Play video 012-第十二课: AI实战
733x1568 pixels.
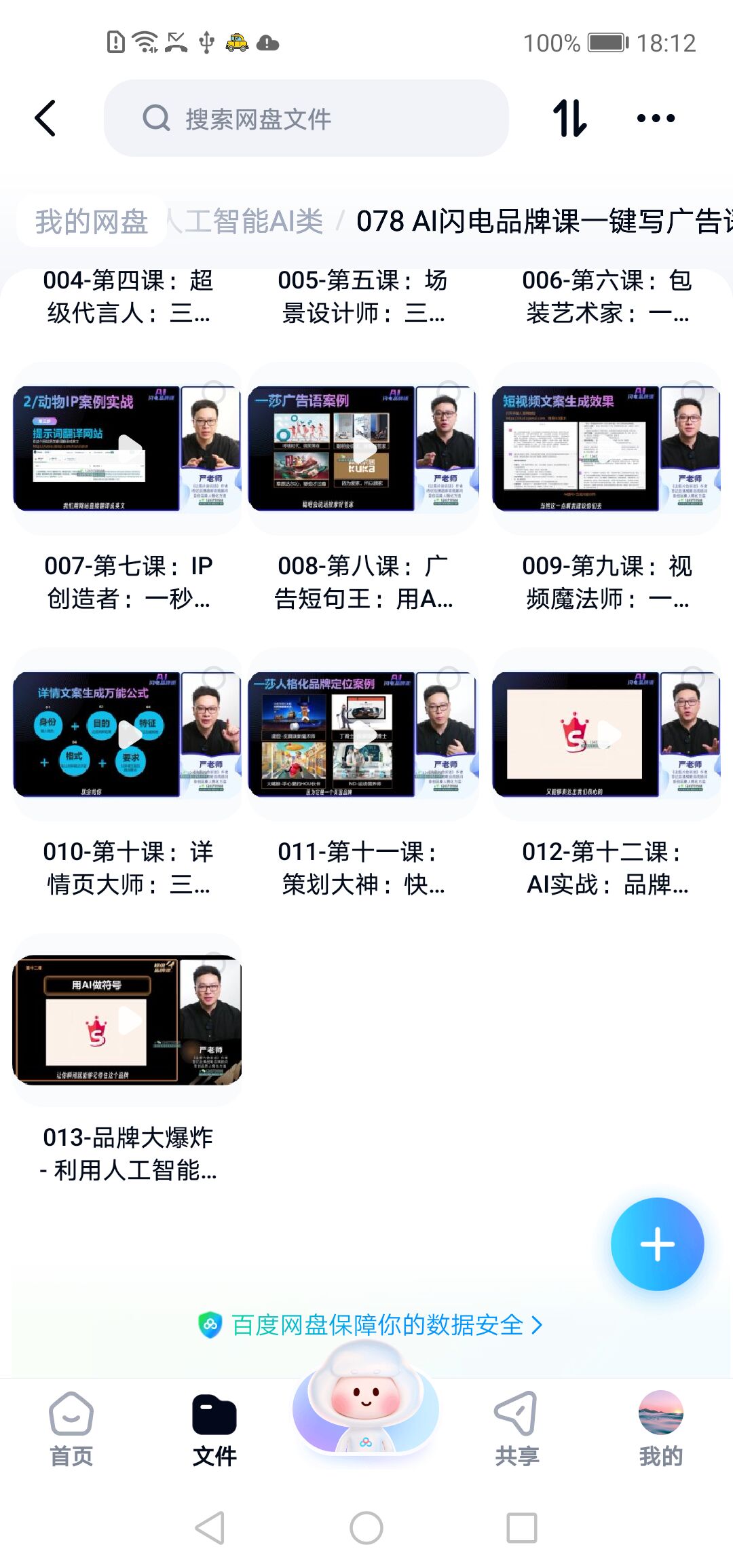[x=606, y=734]
